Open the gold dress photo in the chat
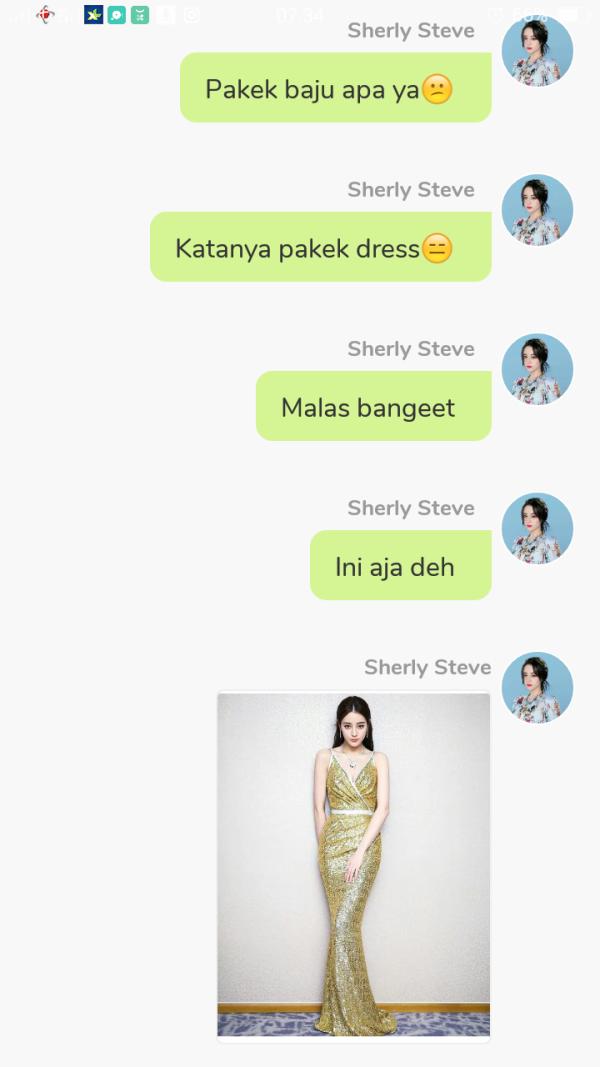Viewport: 600px width, 1067px height. click(354, 865)
